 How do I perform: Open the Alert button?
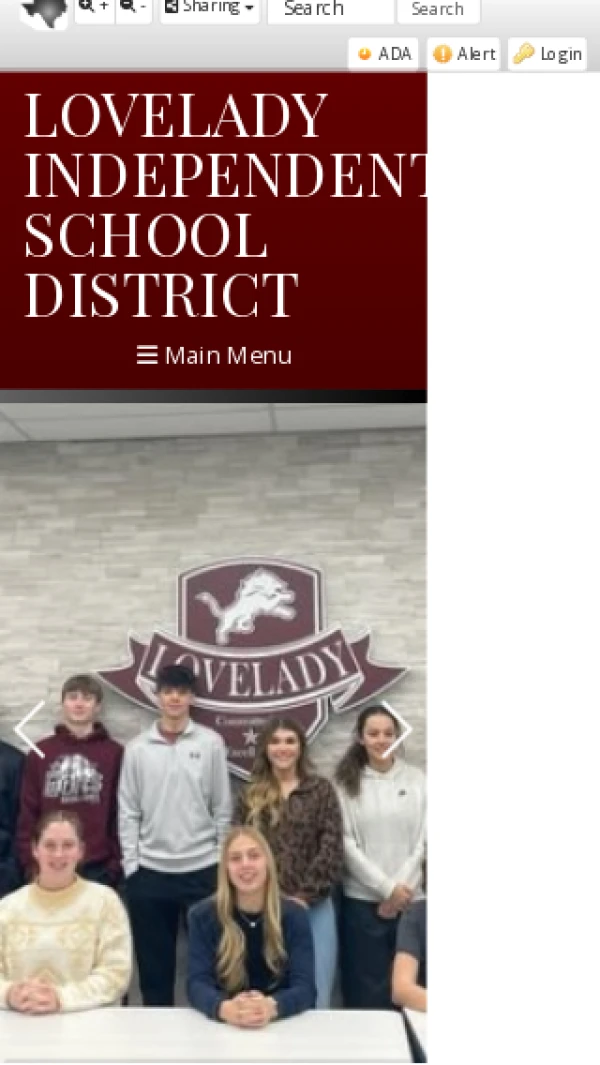point(463,54)
